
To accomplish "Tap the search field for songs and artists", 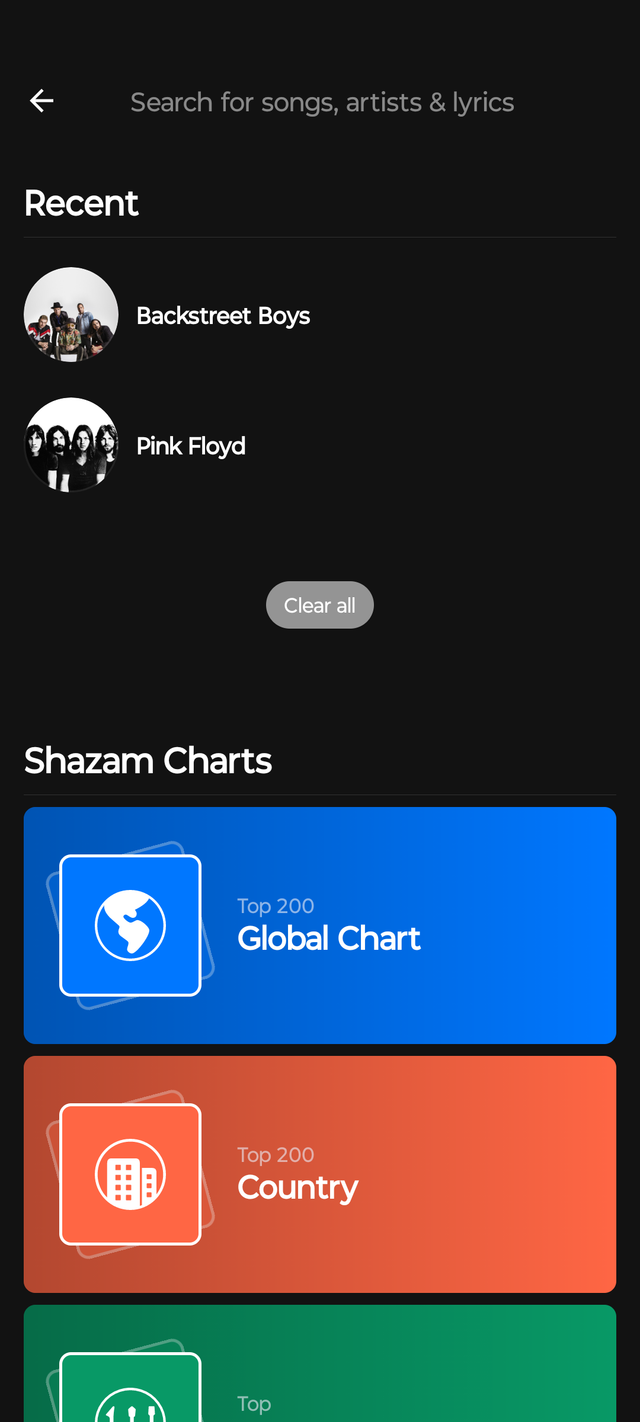I will [x=322, y=102].
